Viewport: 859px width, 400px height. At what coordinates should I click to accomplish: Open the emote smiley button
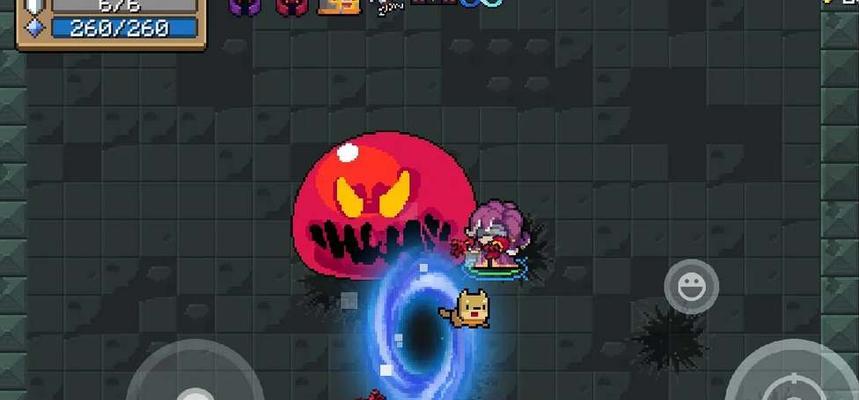[691, 288]
